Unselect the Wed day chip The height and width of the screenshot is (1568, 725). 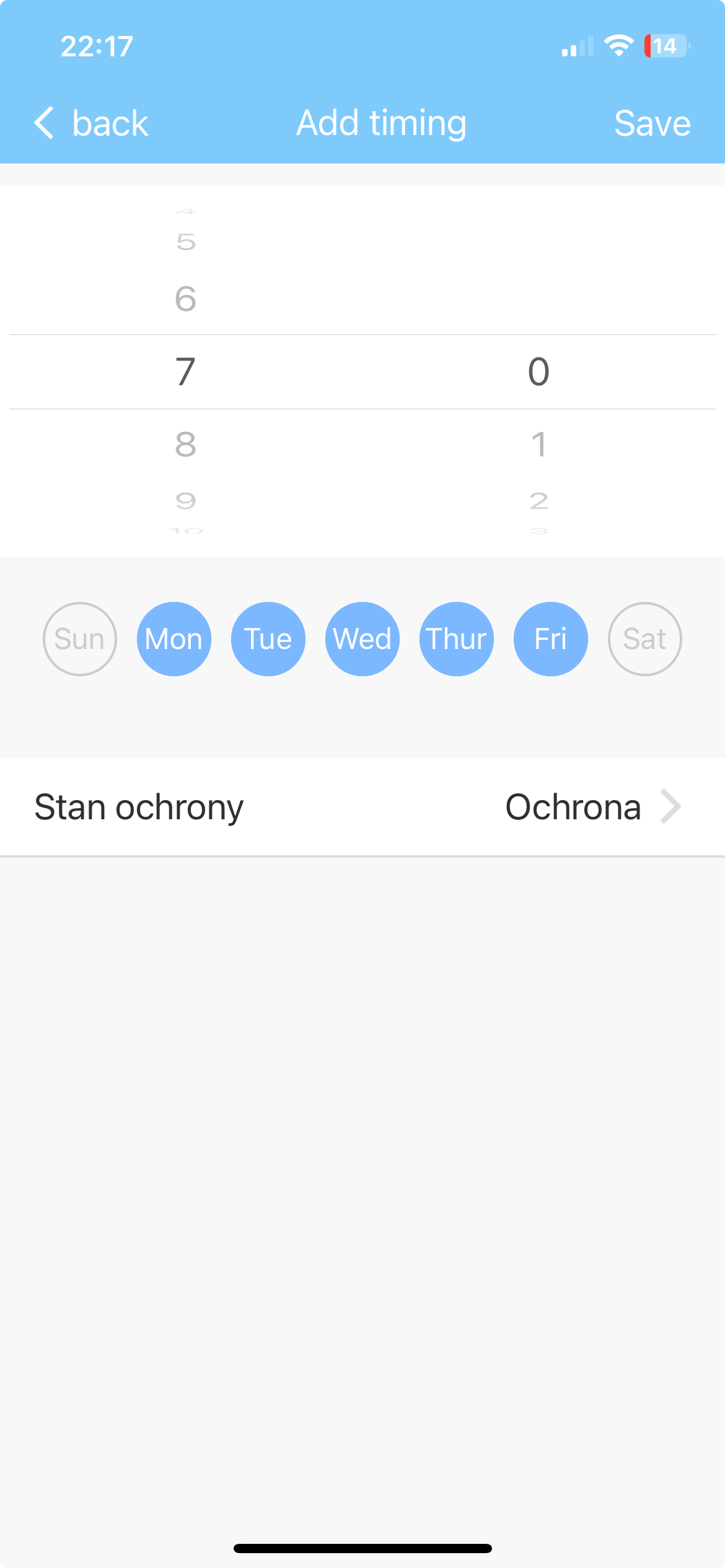(362, 638)
